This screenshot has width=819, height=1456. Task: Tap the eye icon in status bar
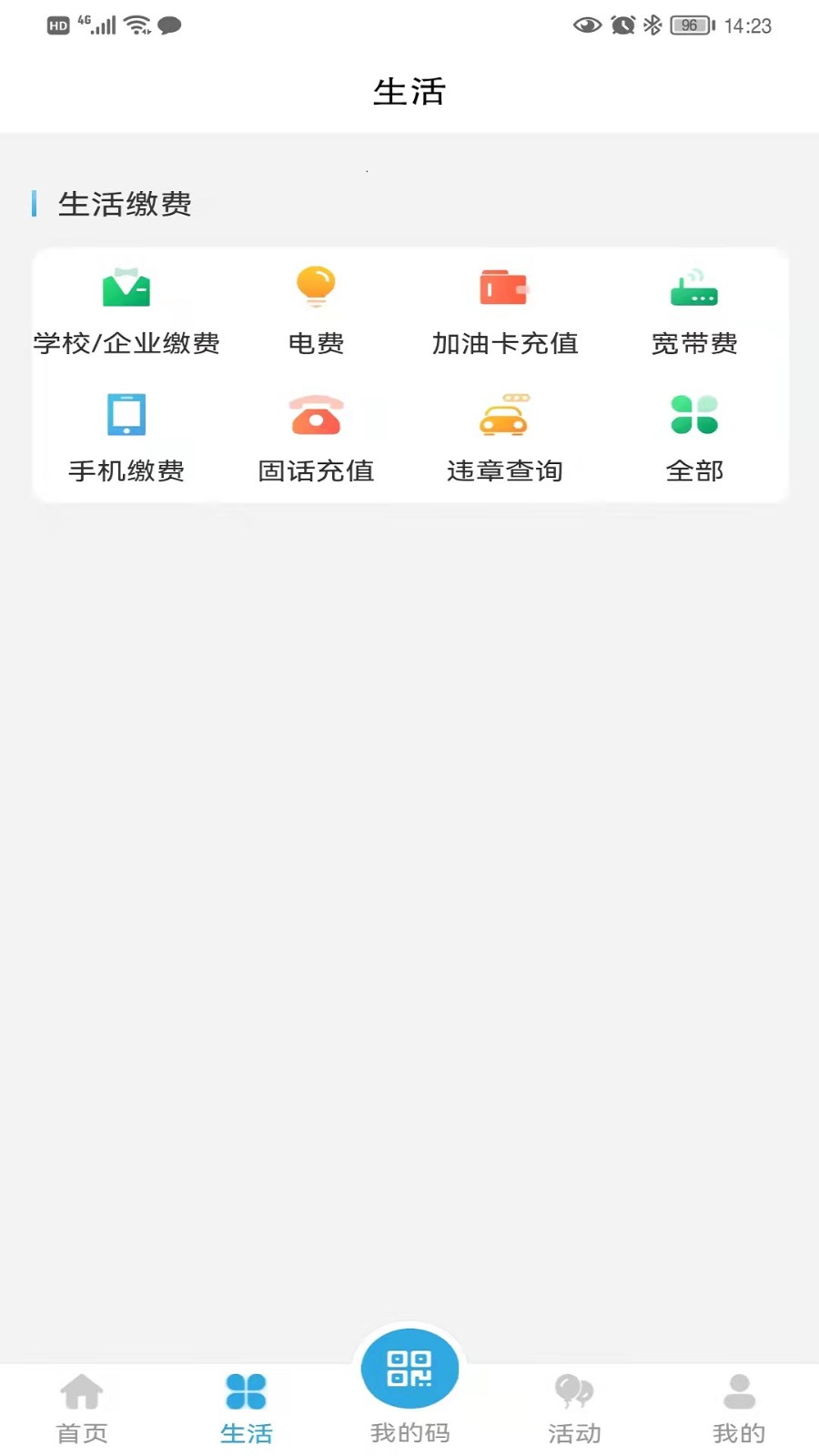coord(585,25)
